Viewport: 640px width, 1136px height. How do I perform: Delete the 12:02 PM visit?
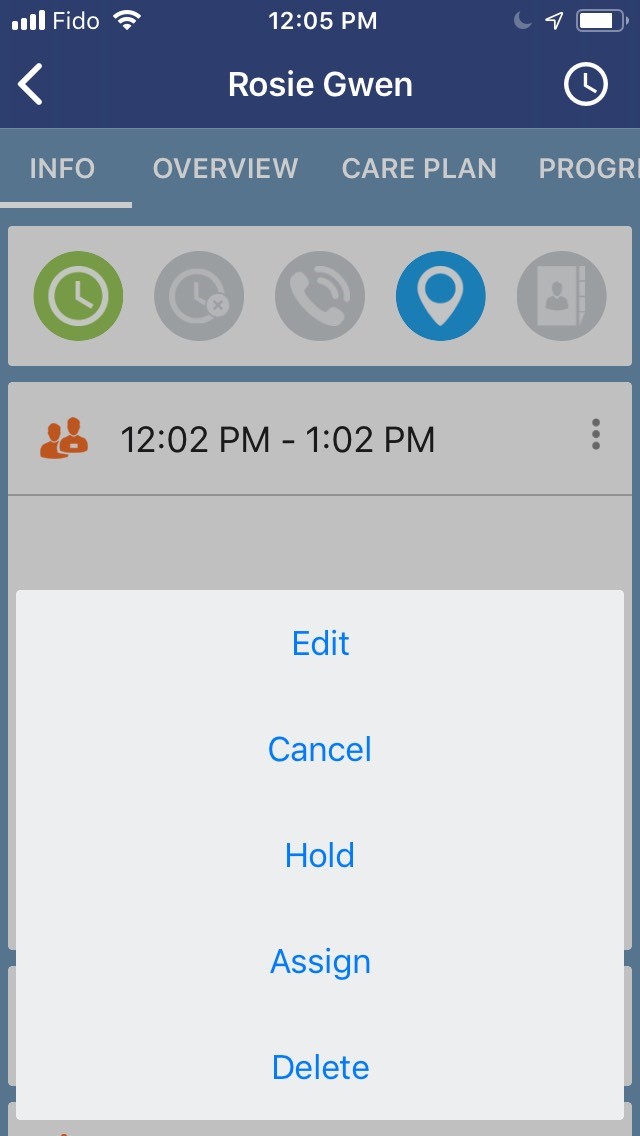click(x=320, y=1067)
